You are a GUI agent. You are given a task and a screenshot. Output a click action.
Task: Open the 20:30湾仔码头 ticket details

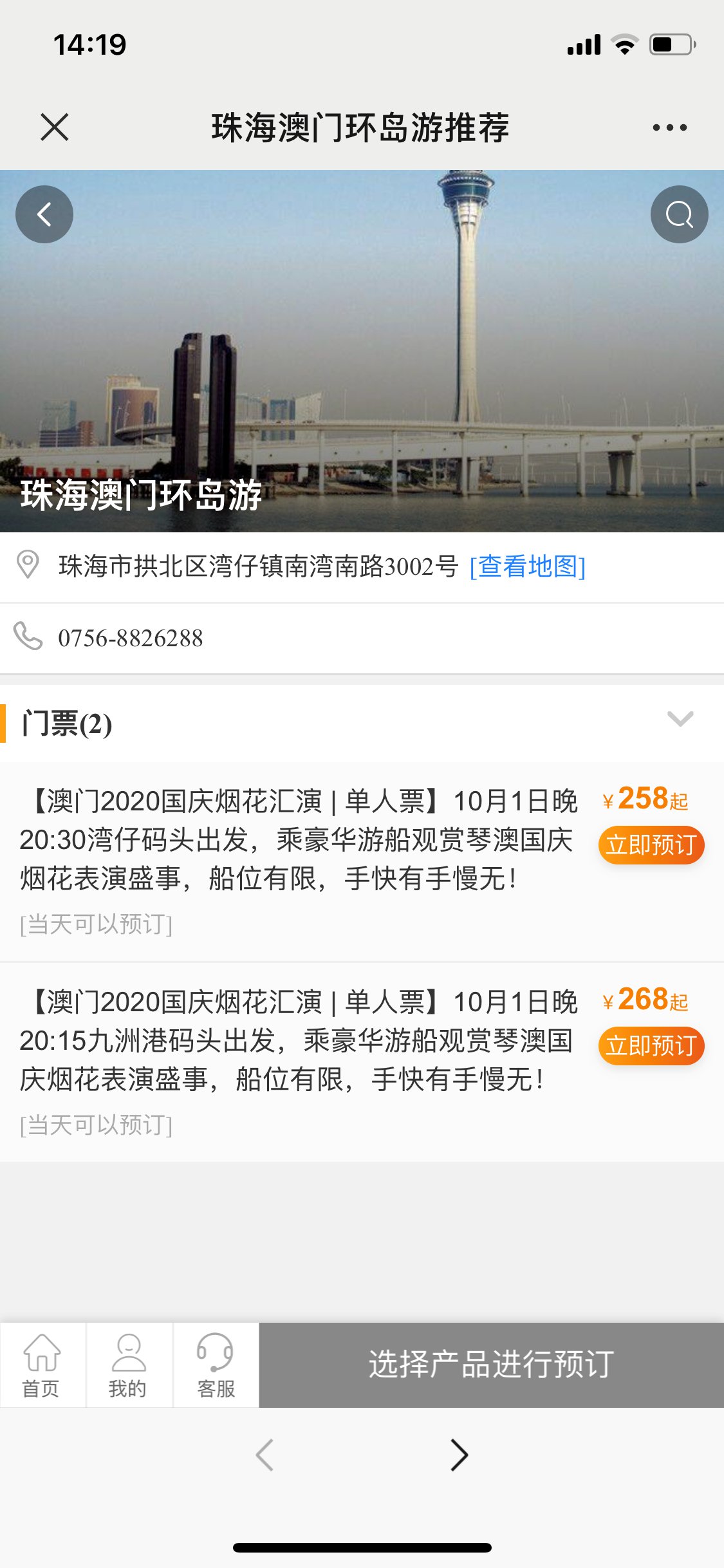click(x=296, y=840)
